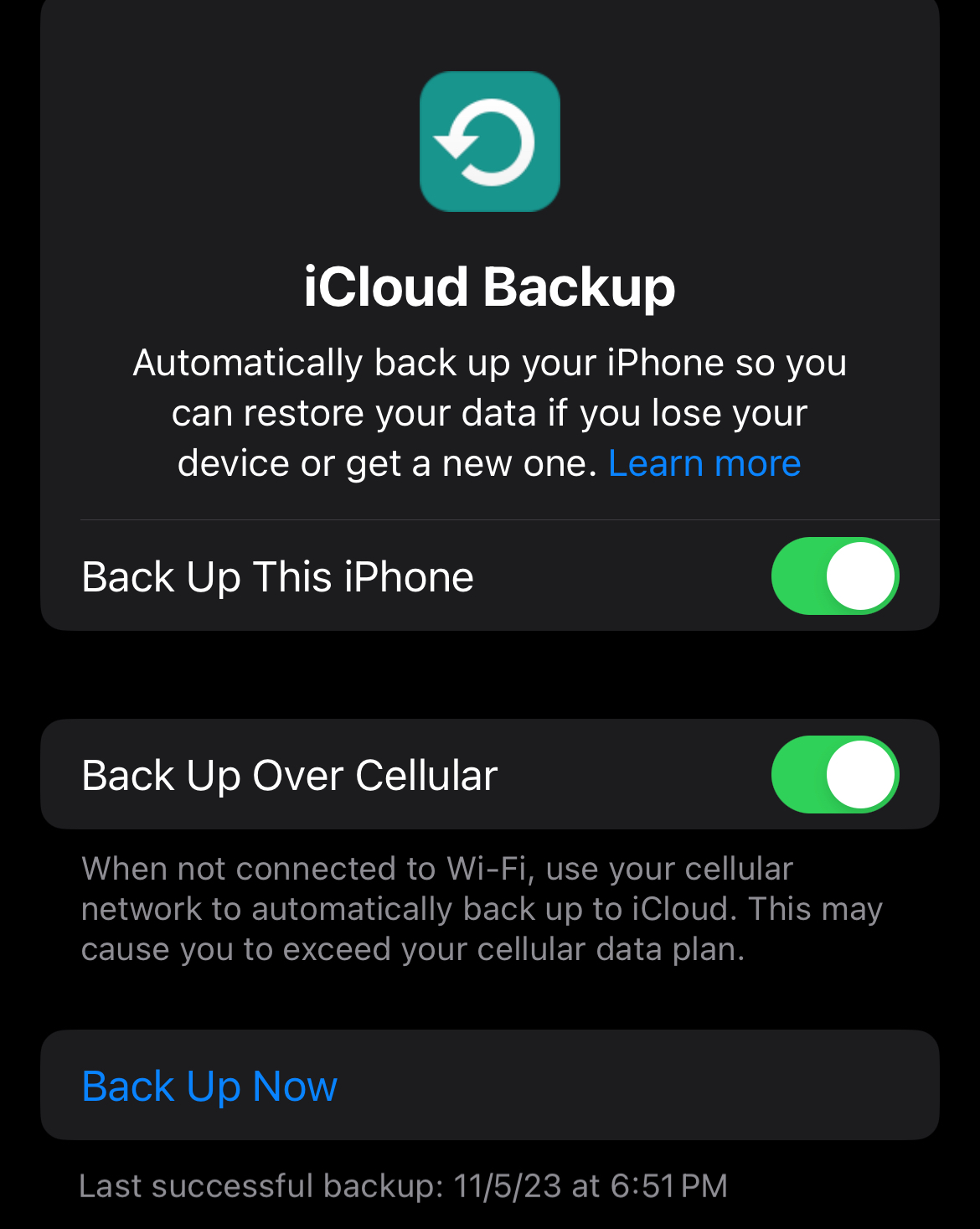Turn off Back Up This iPhone

click(x=834, y=576)
